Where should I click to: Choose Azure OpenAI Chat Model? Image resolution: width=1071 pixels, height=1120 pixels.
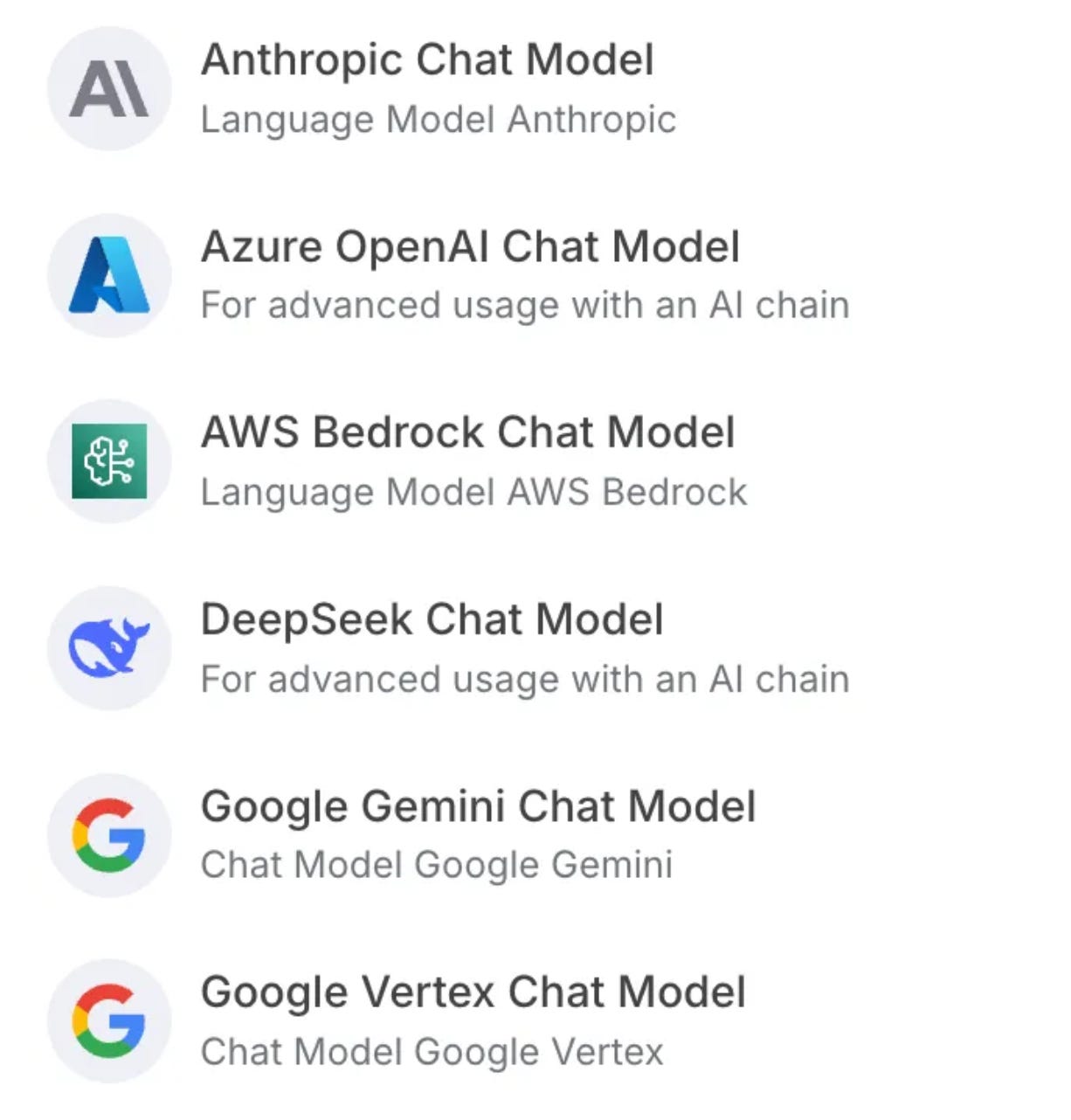[x=470, y=247]
